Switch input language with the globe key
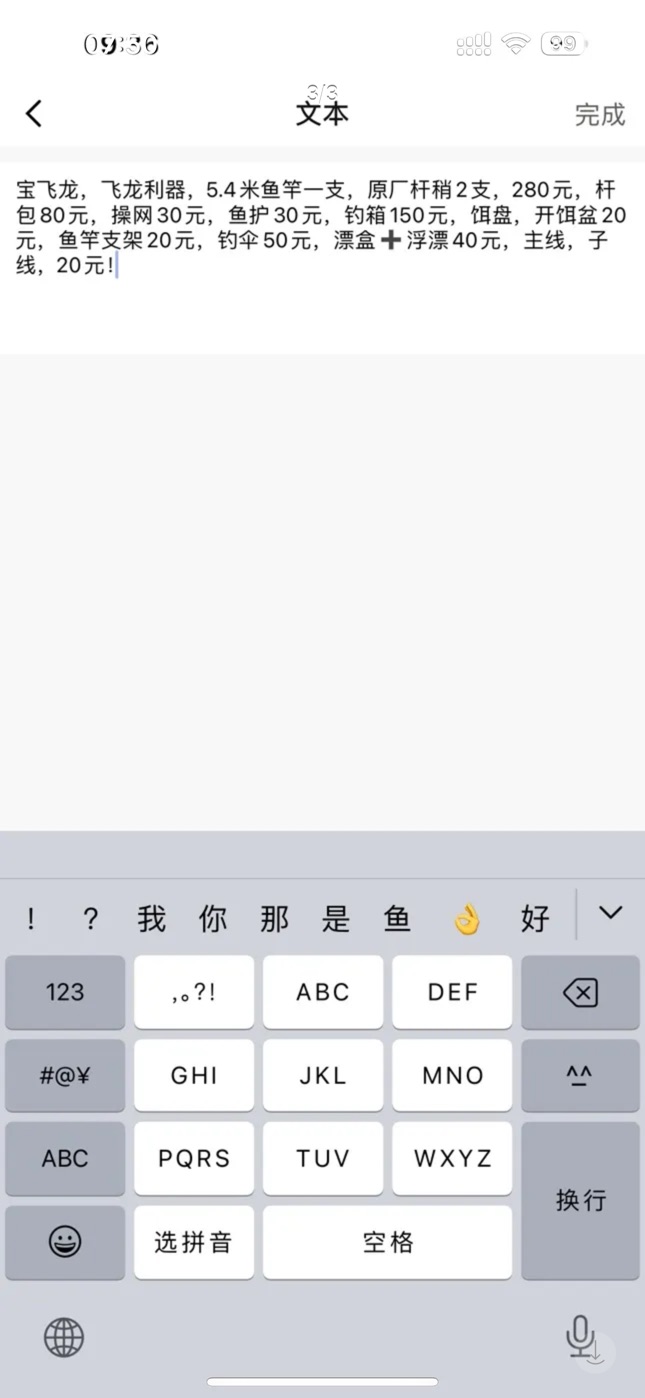Screen dimensions: 645x1398 [x=64, y=1337]
